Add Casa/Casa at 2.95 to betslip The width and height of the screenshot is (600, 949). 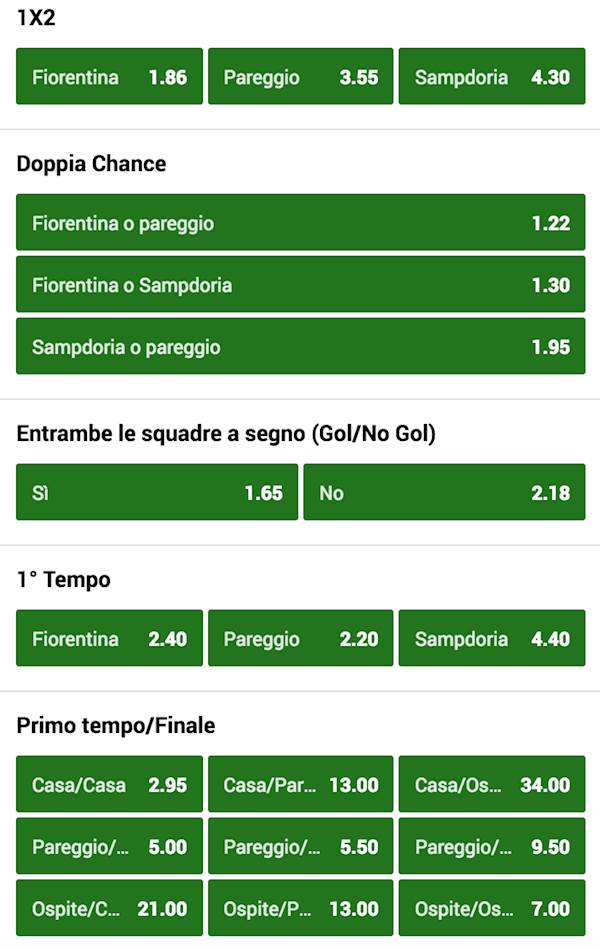coord(109,785)
